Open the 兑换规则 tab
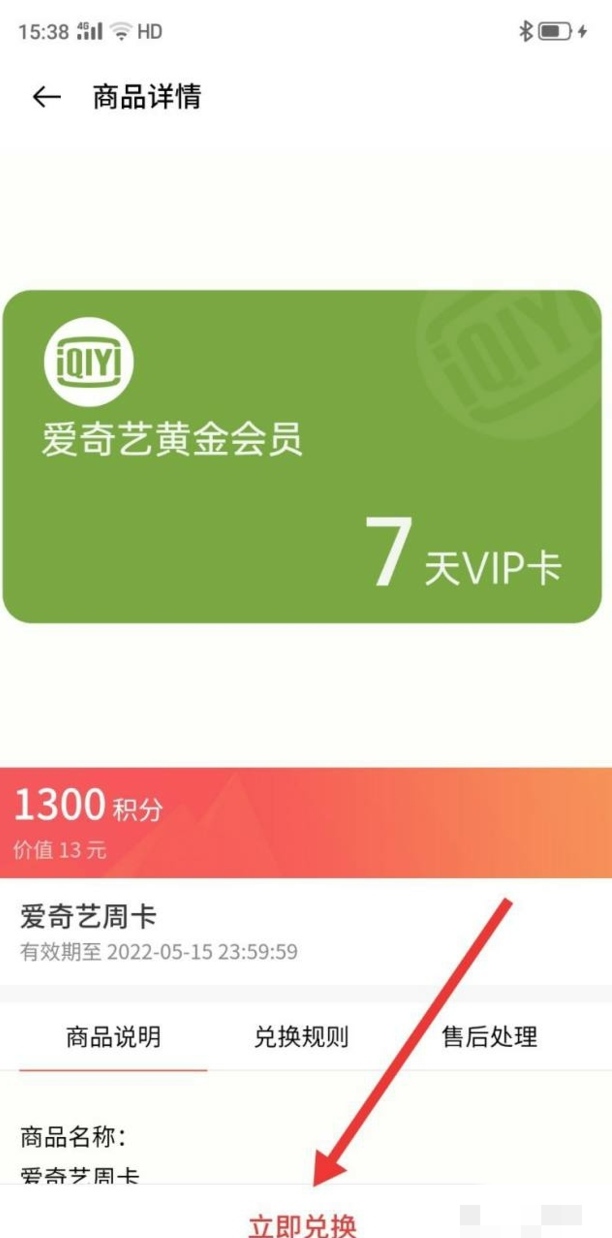The width and height of the screenshot is (612, 1238). pyautogui.click(x=301, y=1037)
